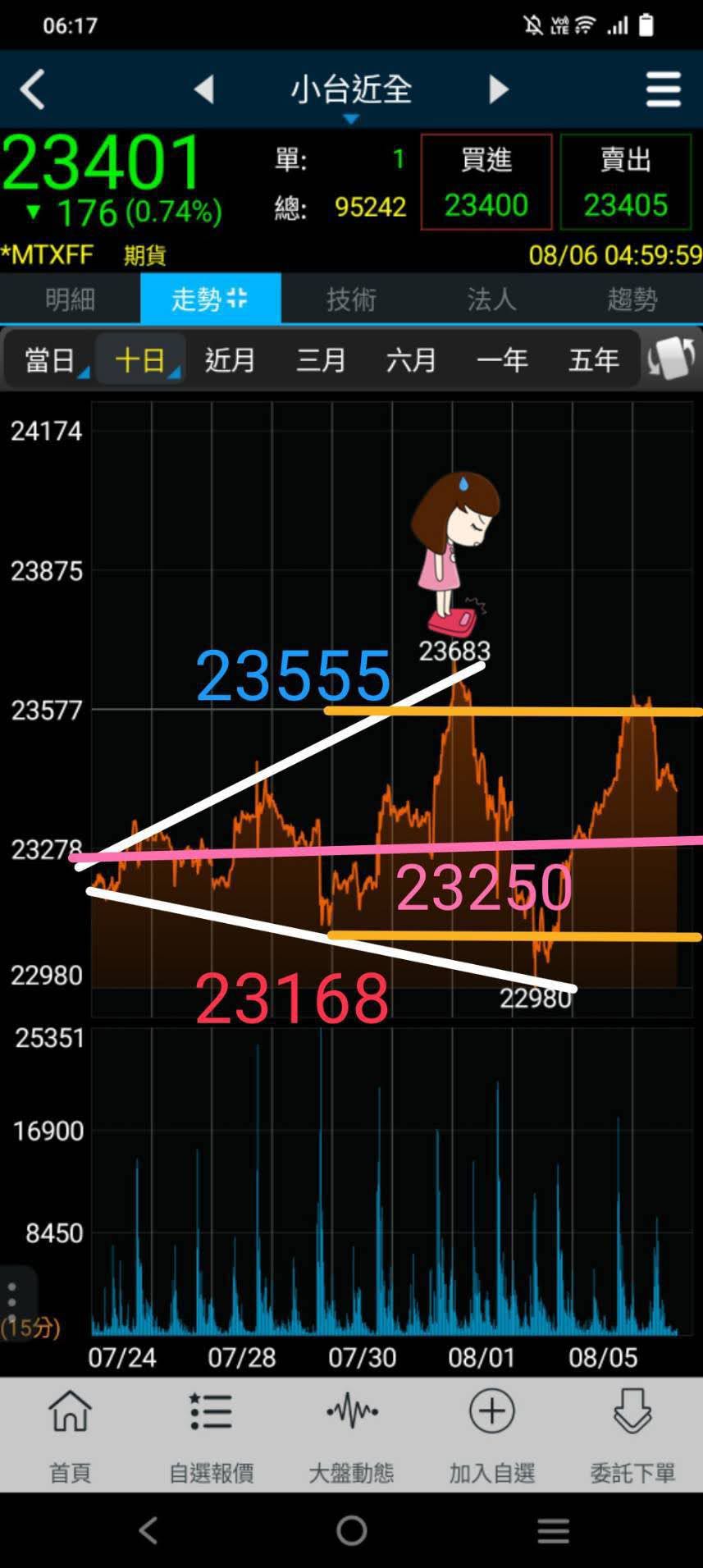The width and height of the screenshot is (703, 1568).
Task: Tap the 賣出 23405 sell button
Action: (x=626, y=182)
